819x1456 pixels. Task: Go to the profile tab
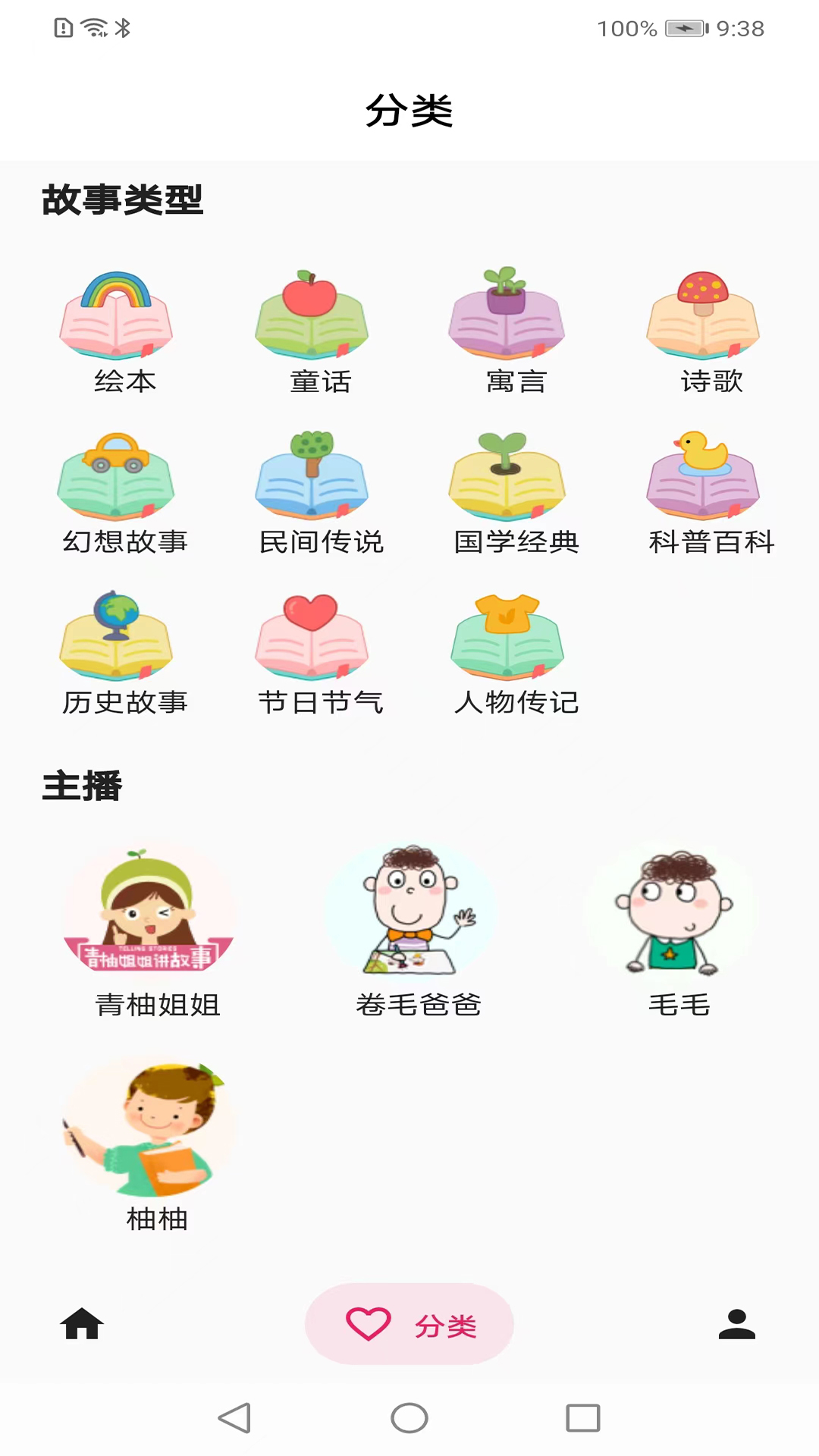(x=737, y=1324)
